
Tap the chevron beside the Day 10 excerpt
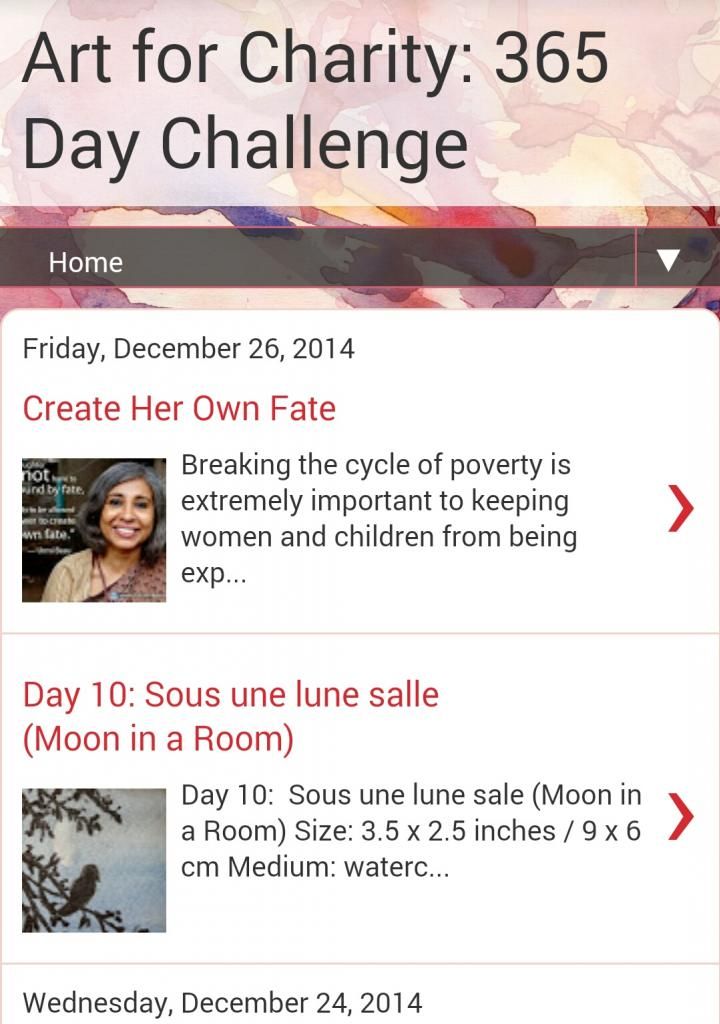pos(681,817)
